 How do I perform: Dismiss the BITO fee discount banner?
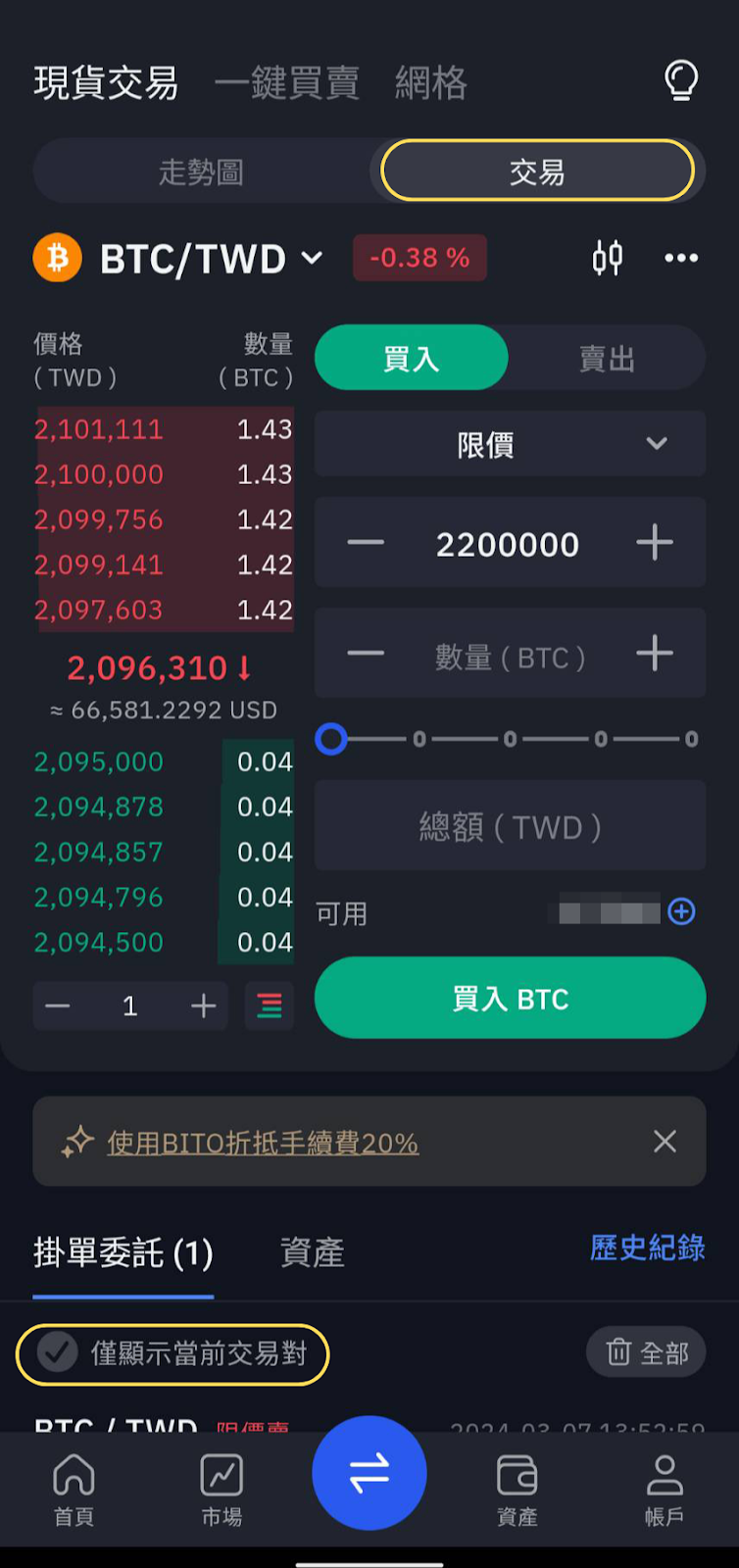pyautogui.click(x=665, y=1142)
